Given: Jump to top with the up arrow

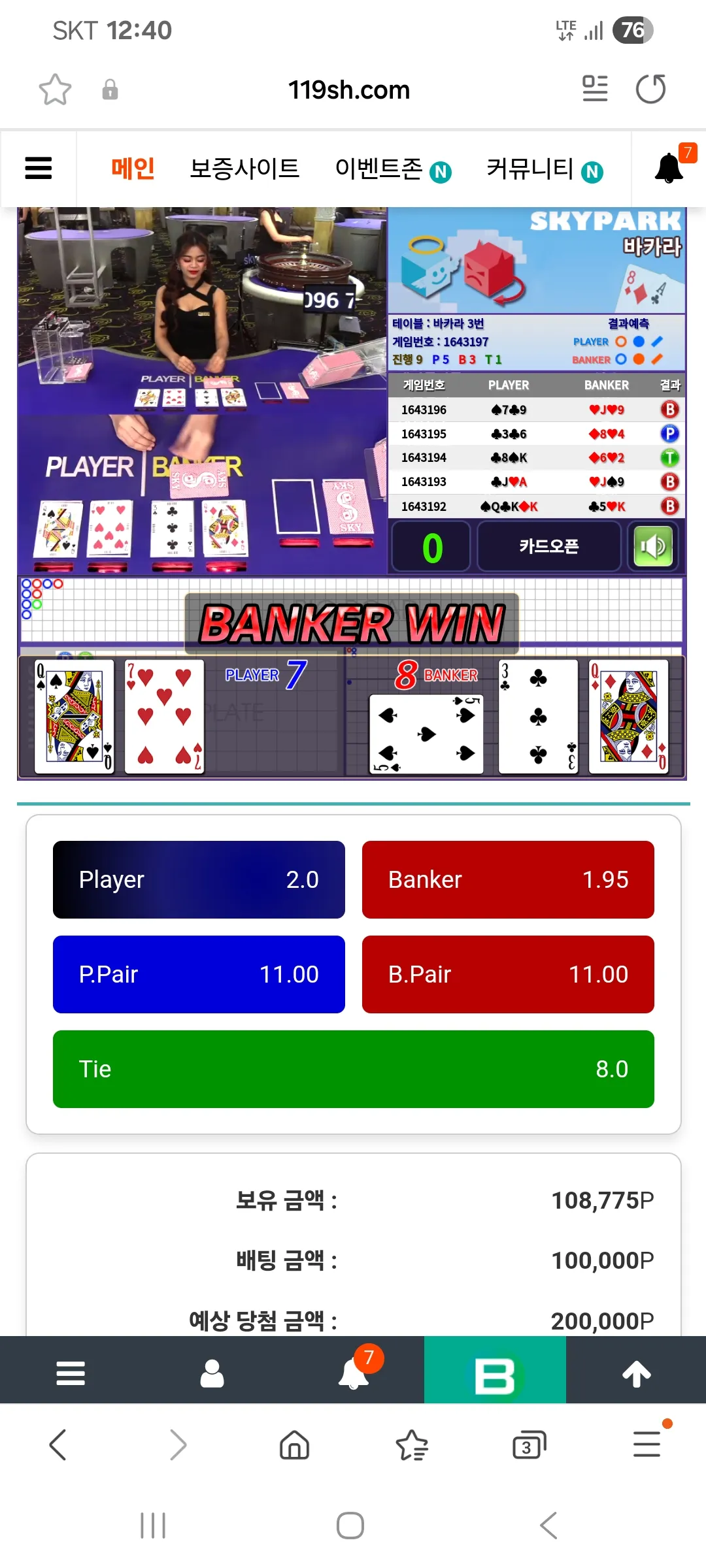Looking at the screenshot, I should click(637, 1373).
